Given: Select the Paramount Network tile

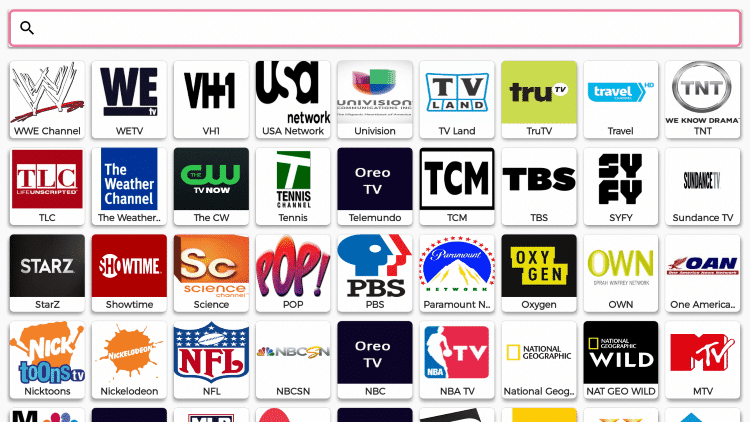Looking at the screenshot, I should pos(457,273).
